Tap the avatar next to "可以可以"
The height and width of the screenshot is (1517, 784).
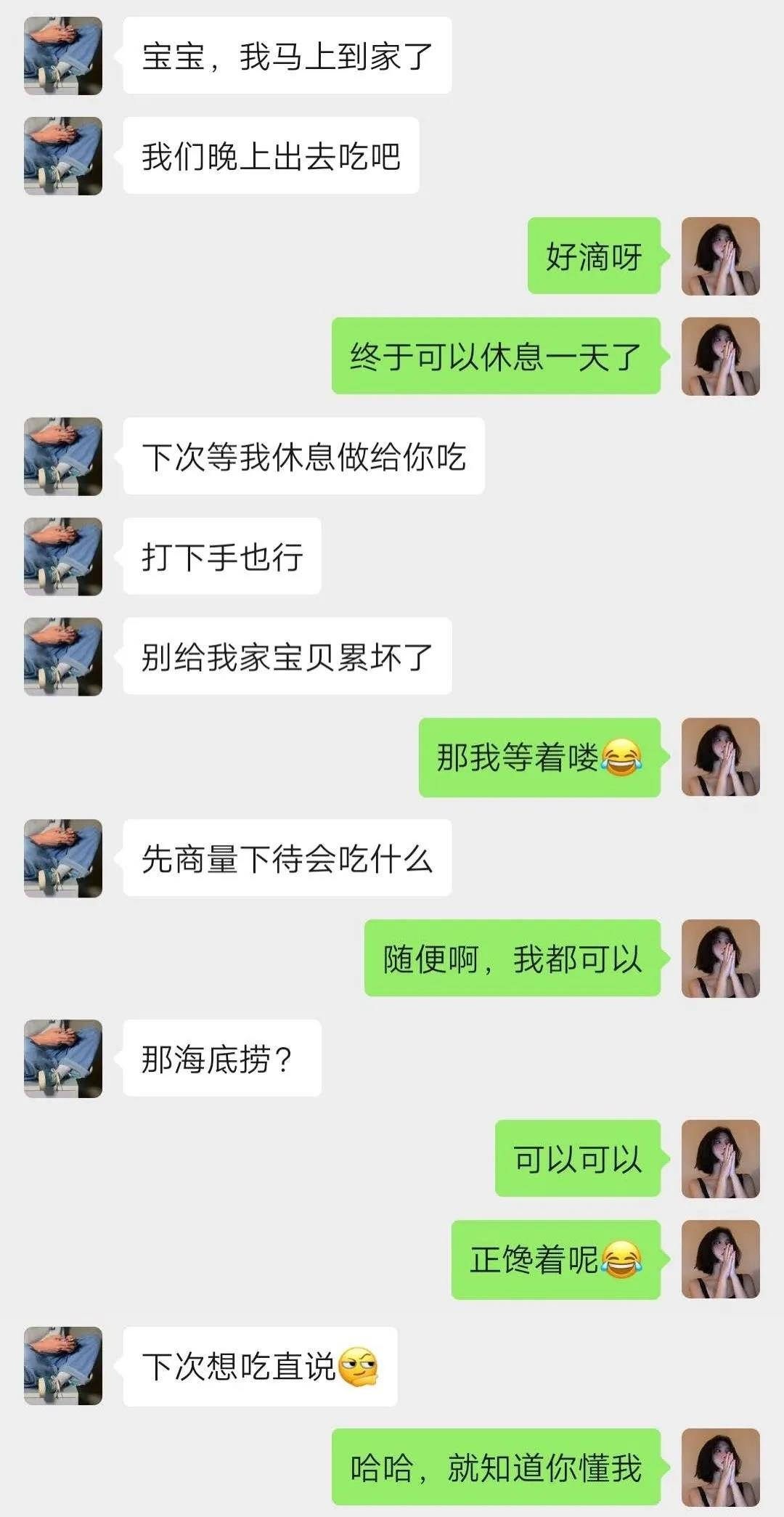pyautogui.click(x=720, y=1159)
